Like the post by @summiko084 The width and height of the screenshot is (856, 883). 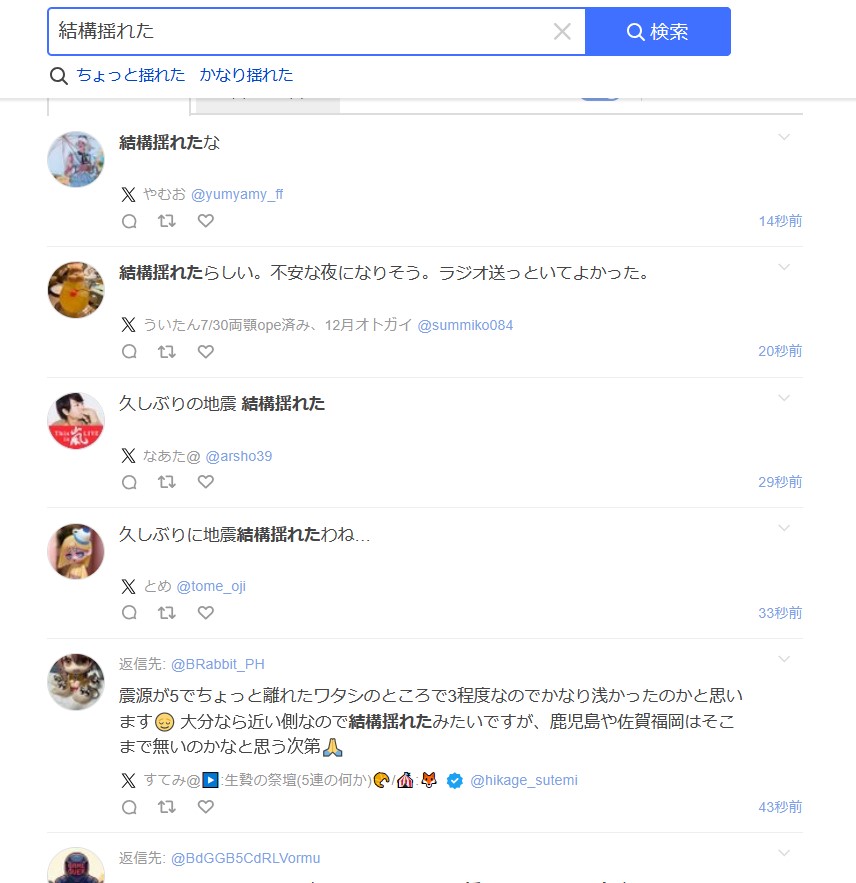pos(205,352)
